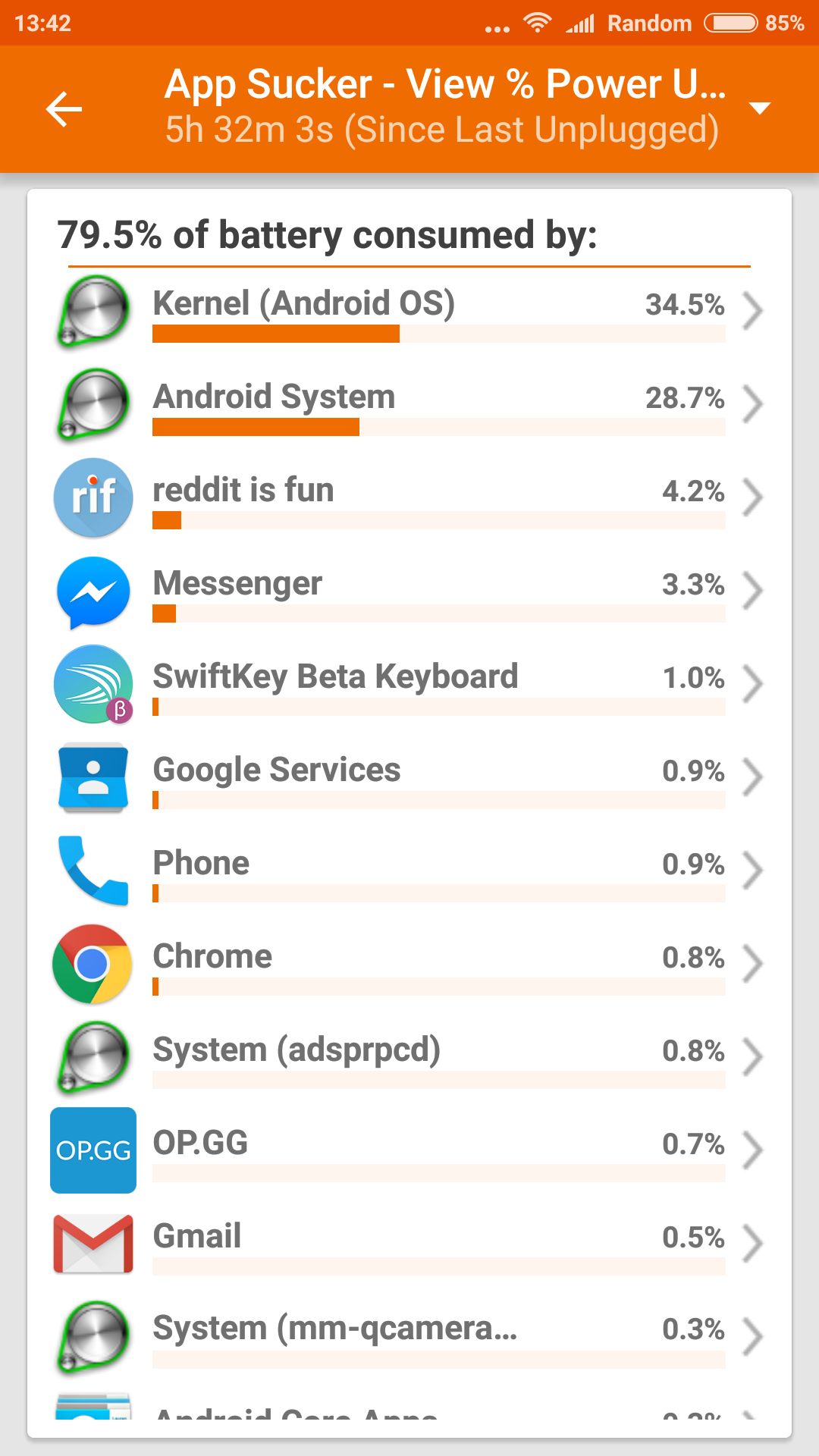Open System (adsprpcd) entry
819x1456 pixels.
409,1059
